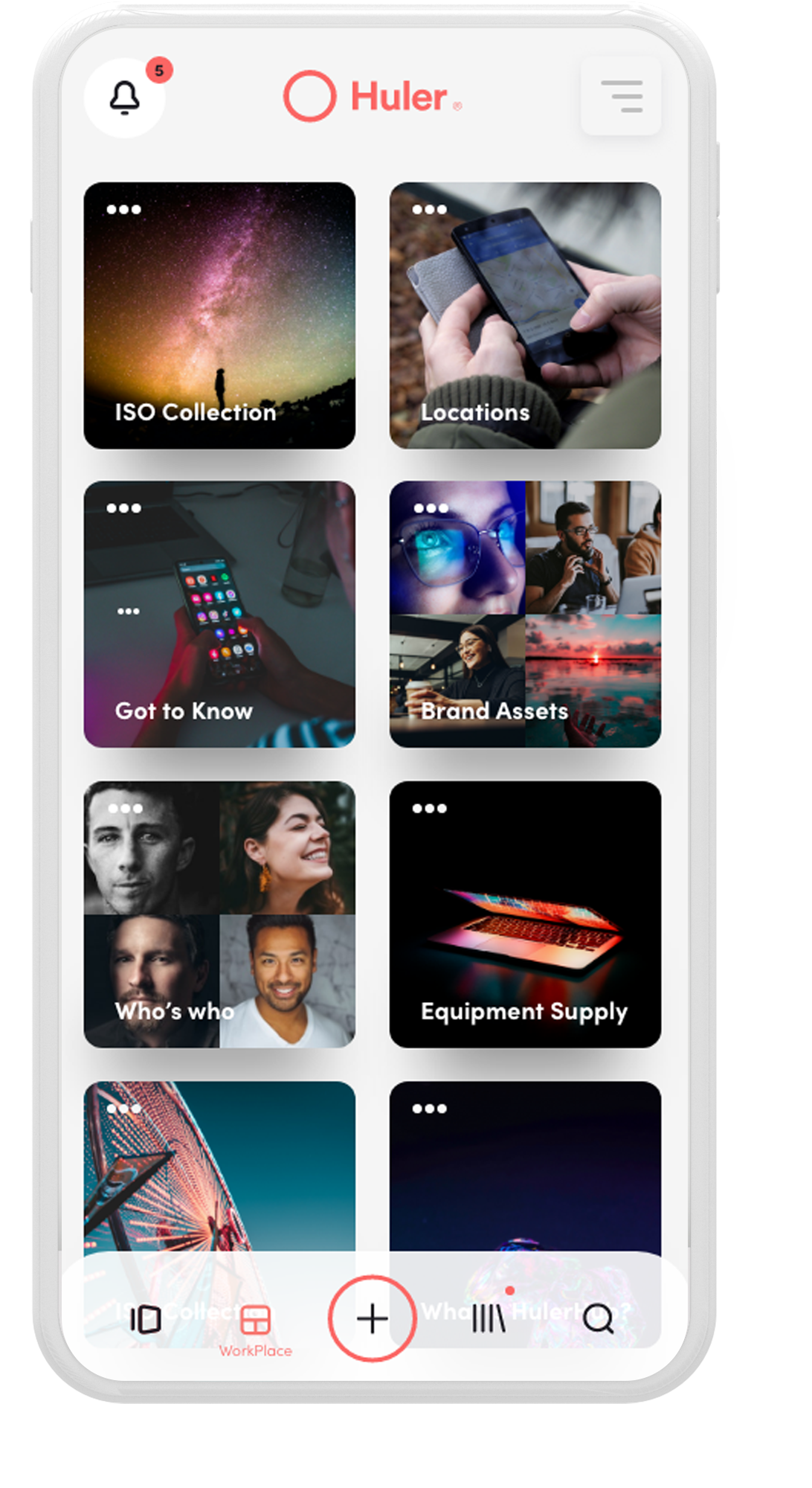Open the Got to Know tile

[219, 615]
